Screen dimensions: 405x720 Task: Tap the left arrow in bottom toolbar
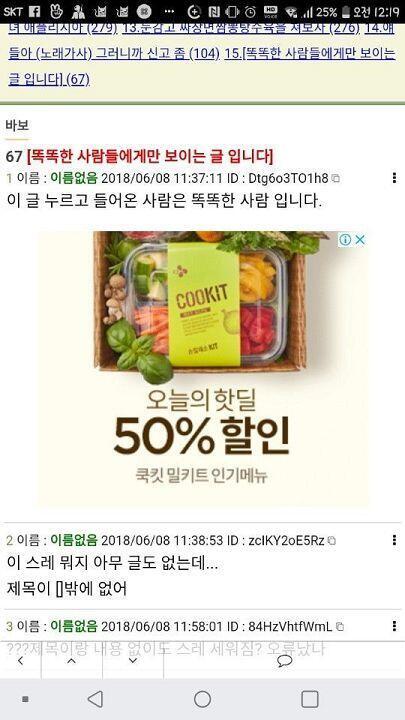click(x=21, y=661)
